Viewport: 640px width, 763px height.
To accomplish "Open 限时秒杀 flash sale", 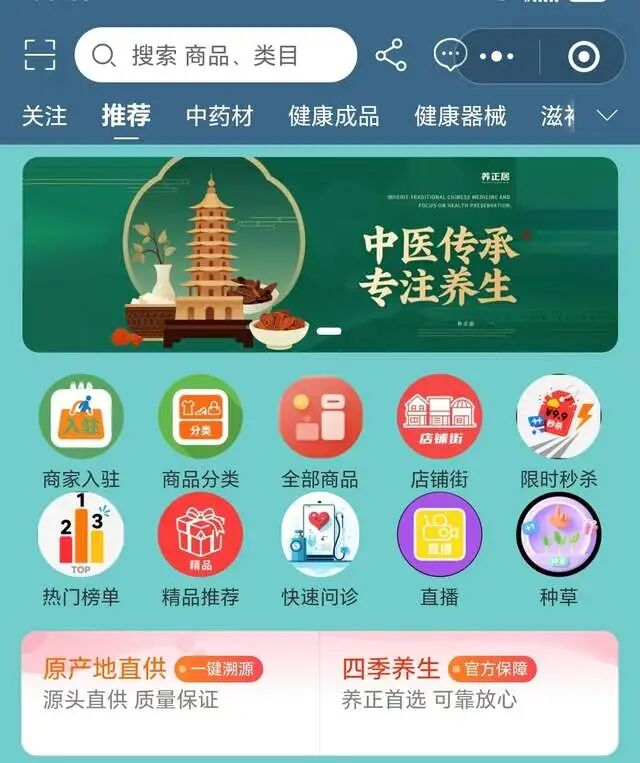I will [x=559, y=430].
